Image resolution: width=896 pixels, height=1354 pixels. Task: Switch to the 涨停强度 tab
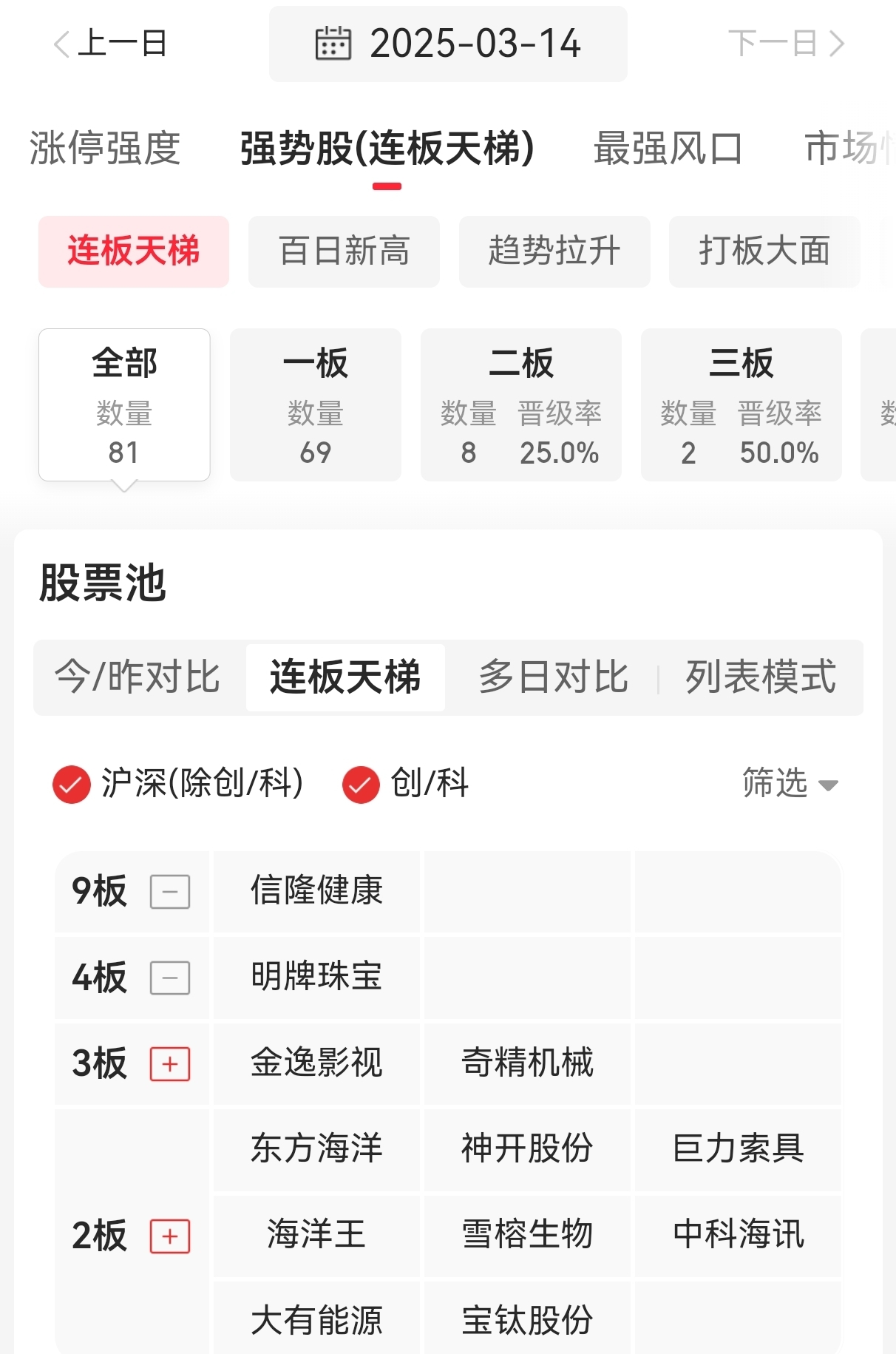pyautogui.click(x=105, y=148)
